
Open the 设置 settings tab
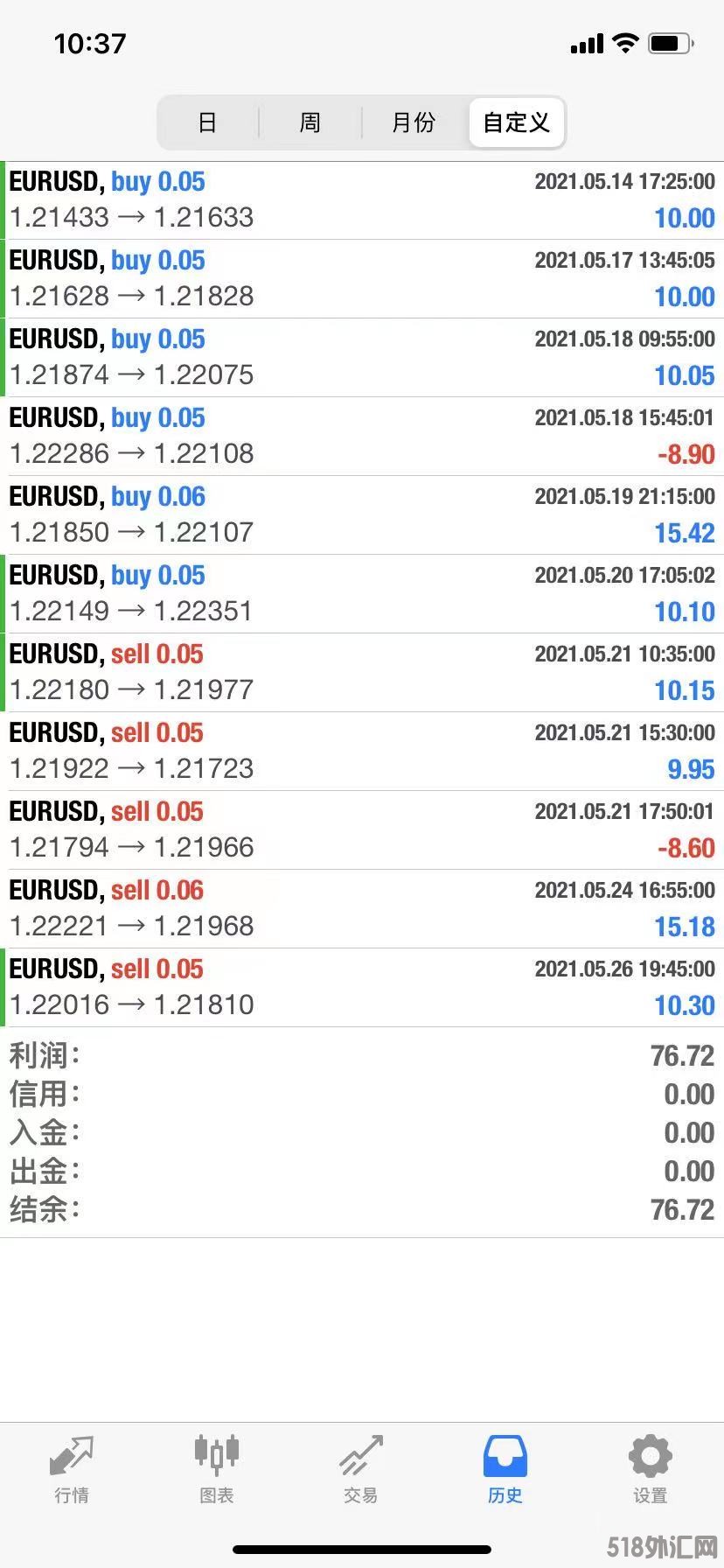tap(650, 1469)
